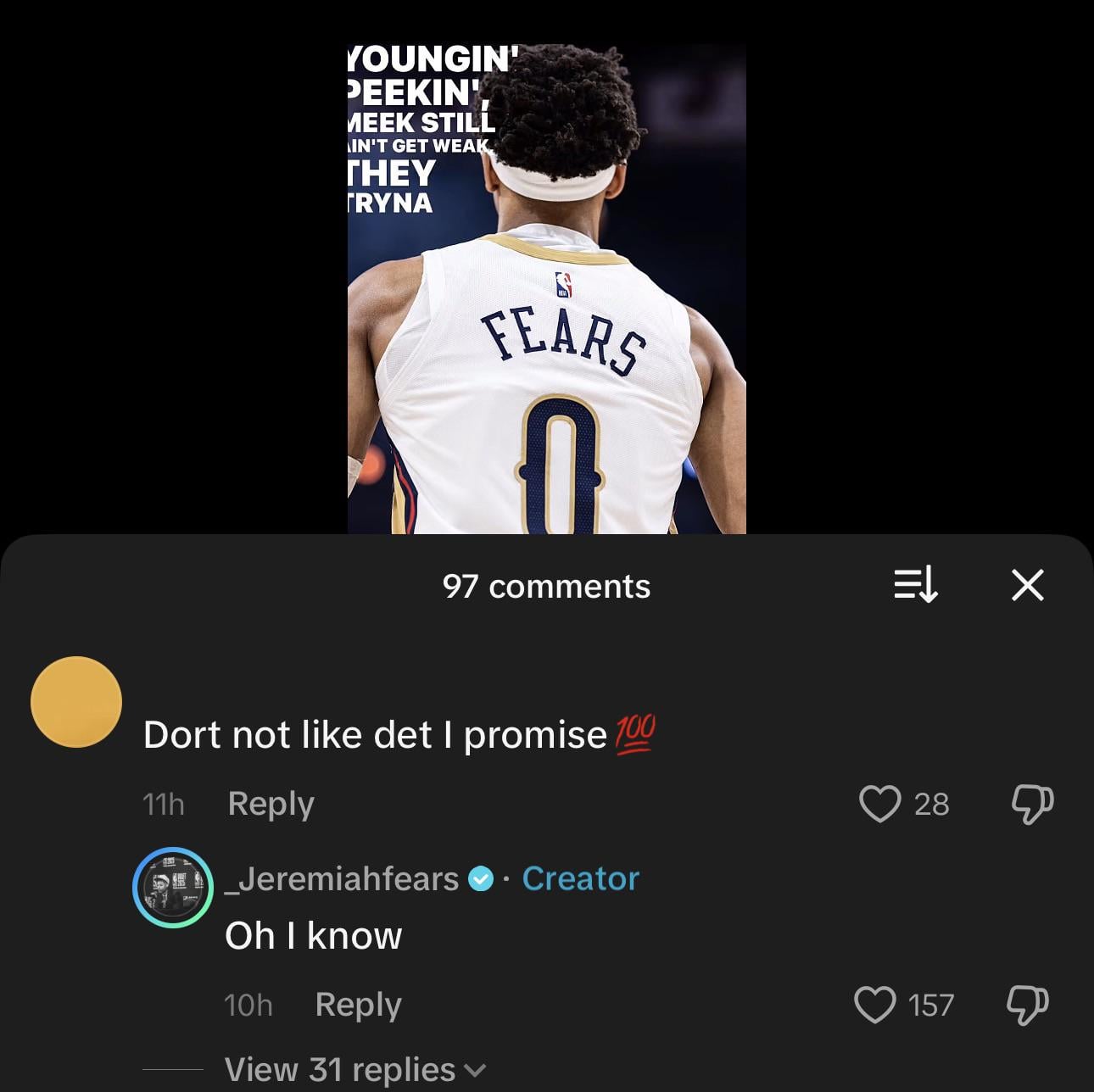Reply to _Jeremiahfears' comment
Viewport: 1094px width, 1092px height.
pos(358,1005)
